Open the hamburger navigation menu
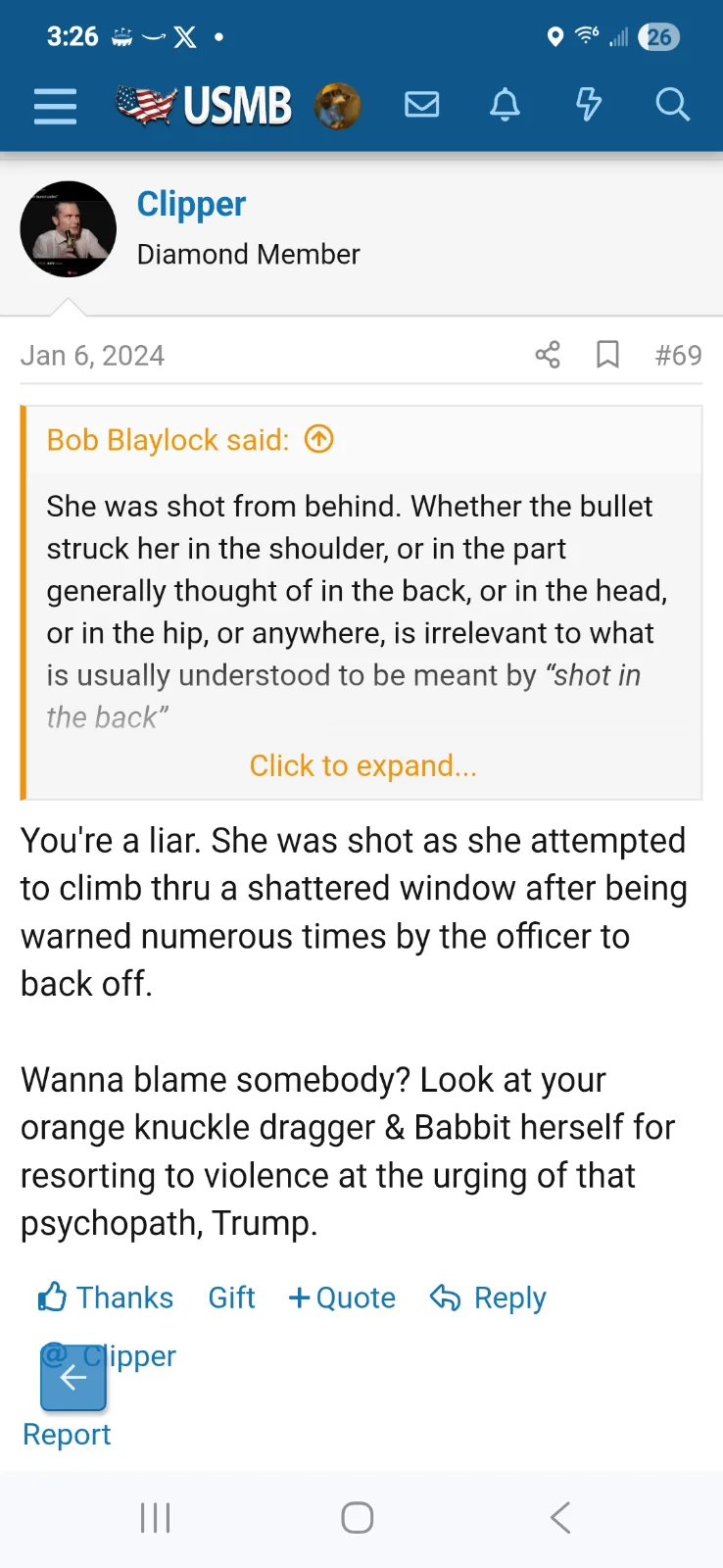723x1568 pixels. (x=55, y=106)
